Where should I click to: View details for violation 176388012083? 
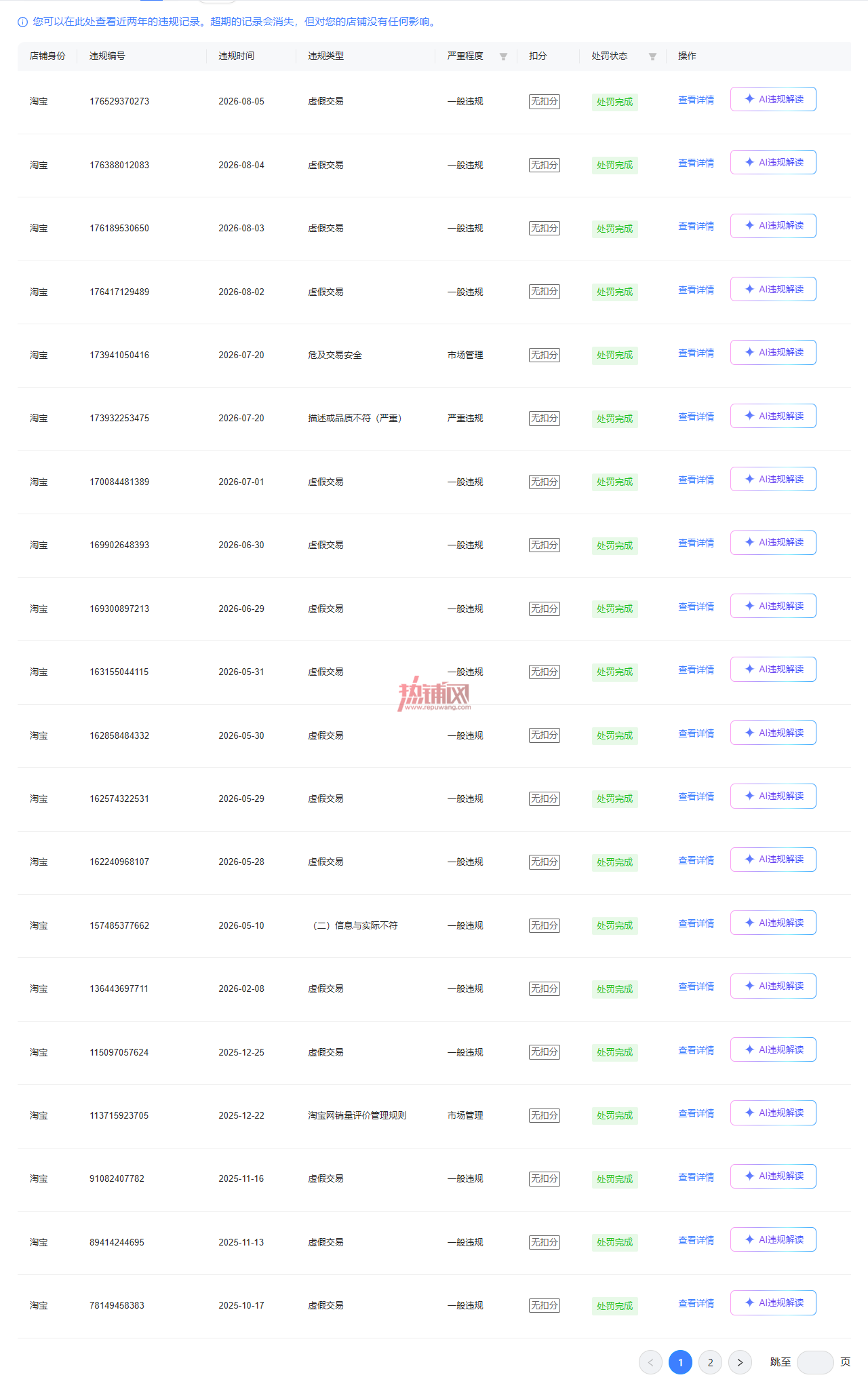coord(696,163)
